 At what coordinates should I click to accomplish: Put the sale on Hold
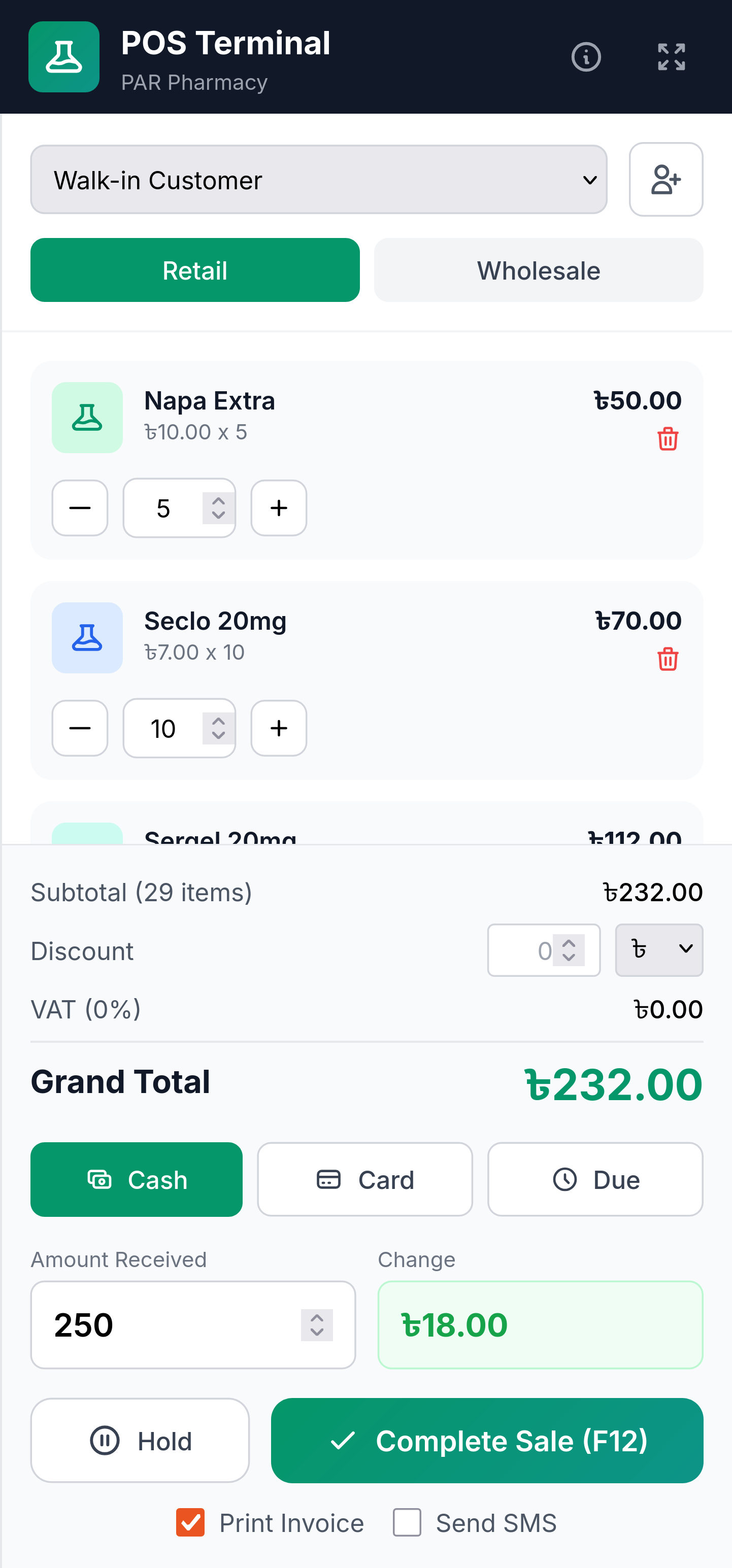click(140, 1441)
